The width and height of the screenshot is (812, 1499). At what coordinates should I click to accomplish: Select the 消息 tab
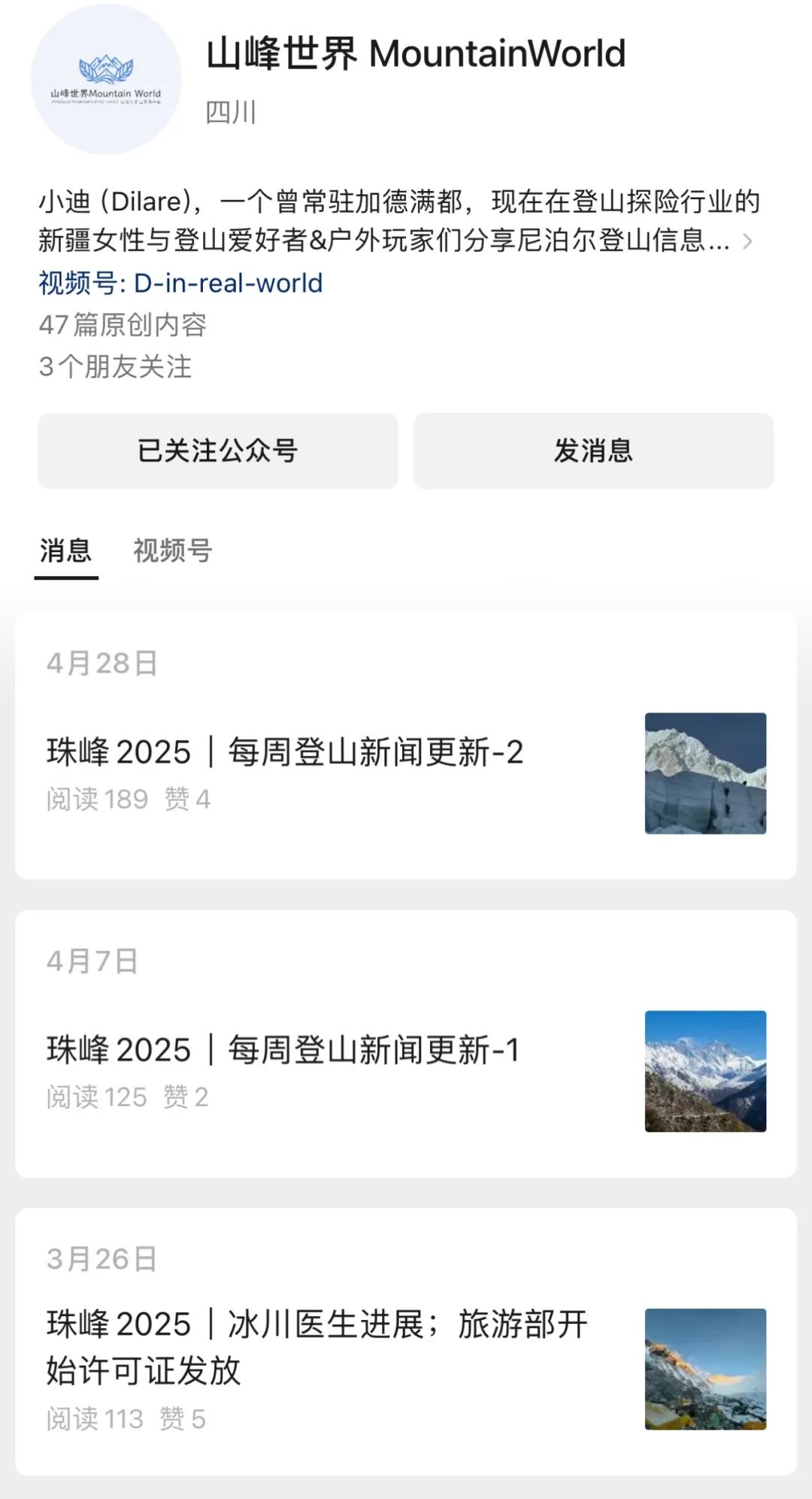66,551
